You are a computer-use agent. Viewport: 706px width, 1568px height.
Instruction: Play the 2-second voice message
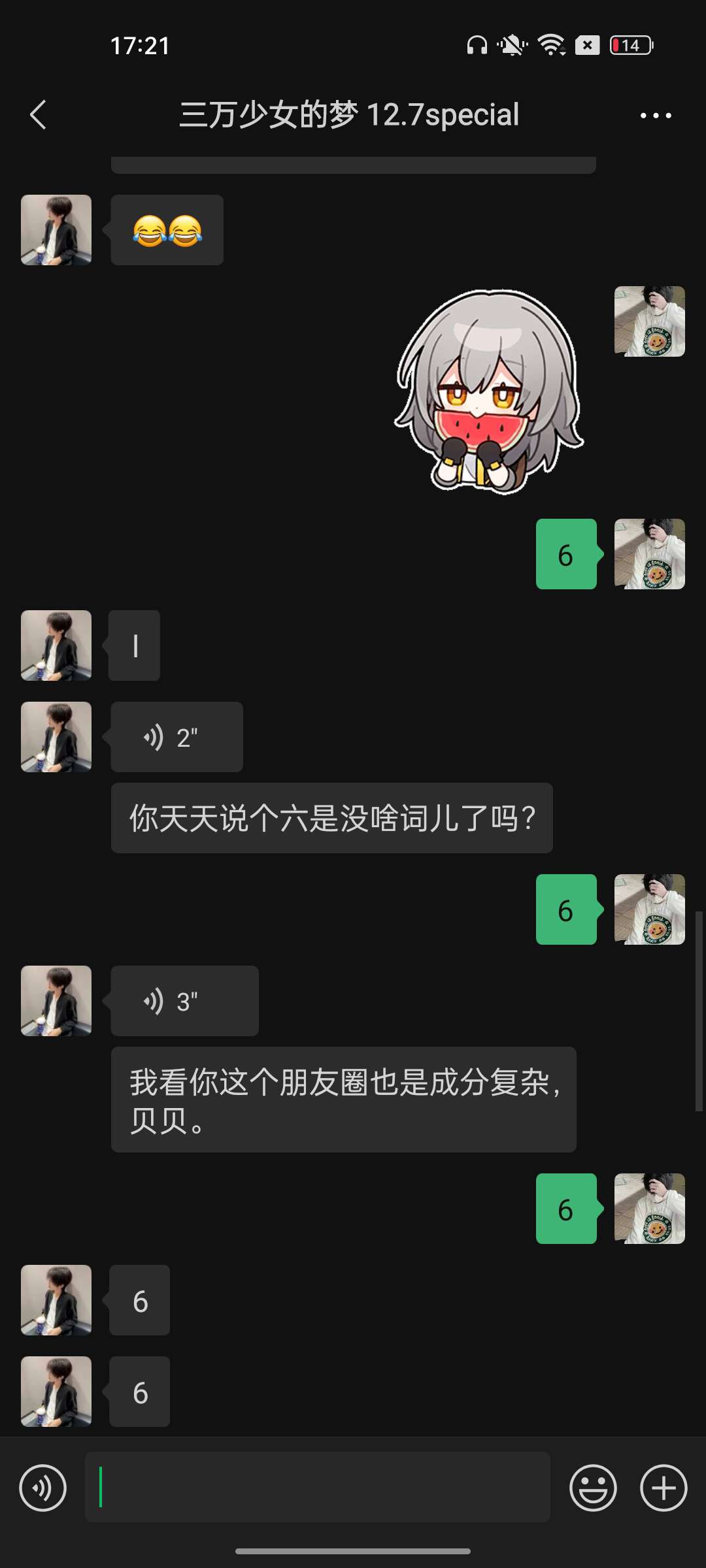pyautogui.click(x=176, y=737)
